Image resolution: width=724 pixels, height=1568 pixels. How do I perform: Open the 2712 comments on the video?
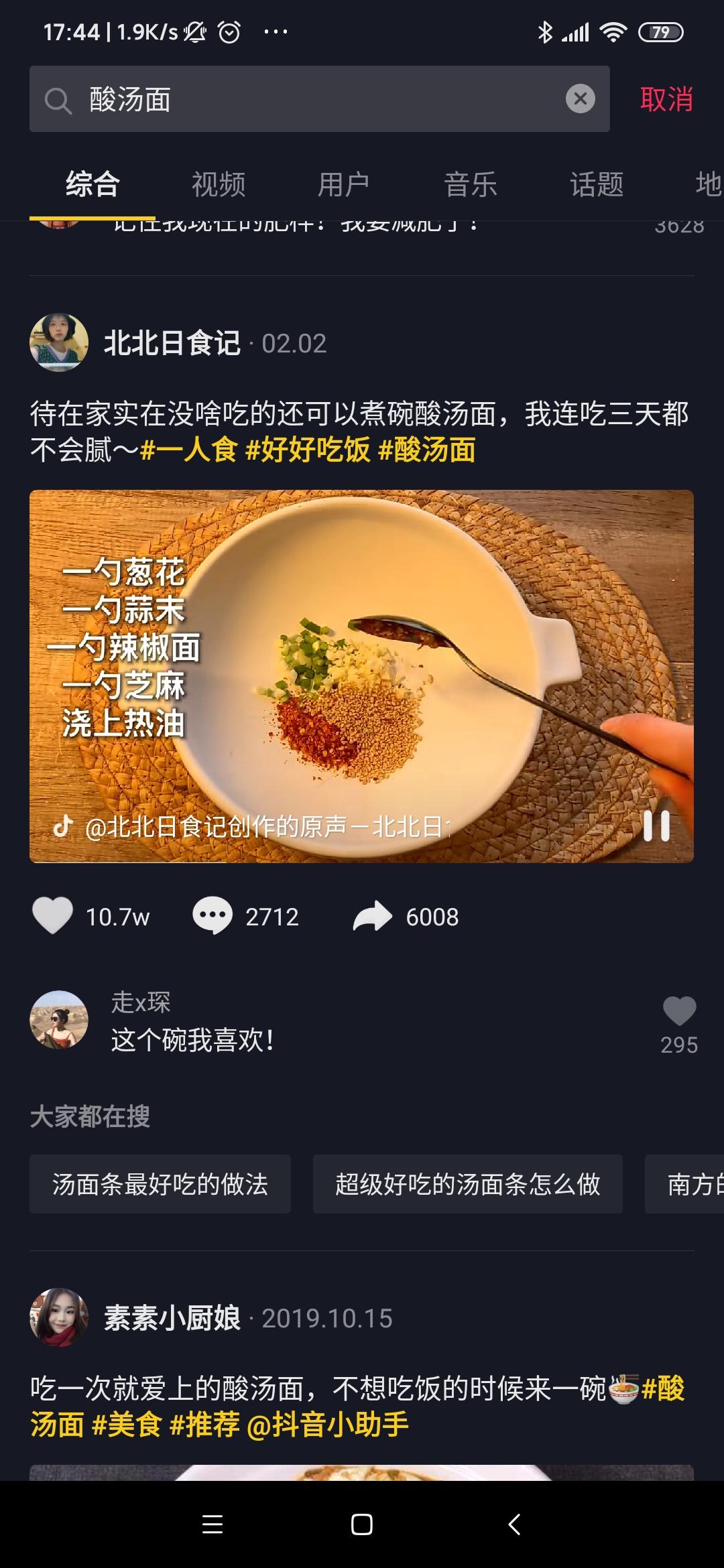(213, 915)
